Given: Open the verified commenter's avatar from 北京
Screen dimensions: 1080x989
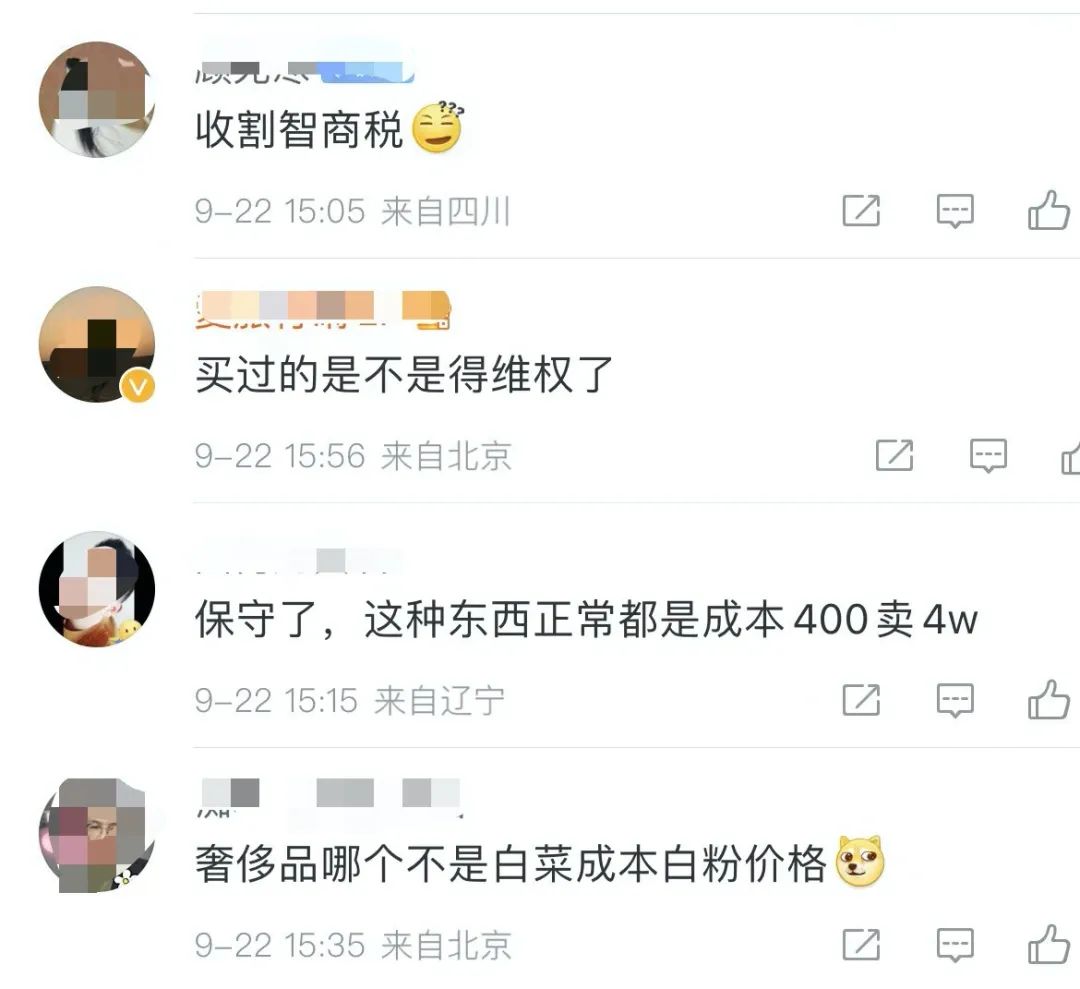Looking at the screenshot, I should click(x=96, y=345).
